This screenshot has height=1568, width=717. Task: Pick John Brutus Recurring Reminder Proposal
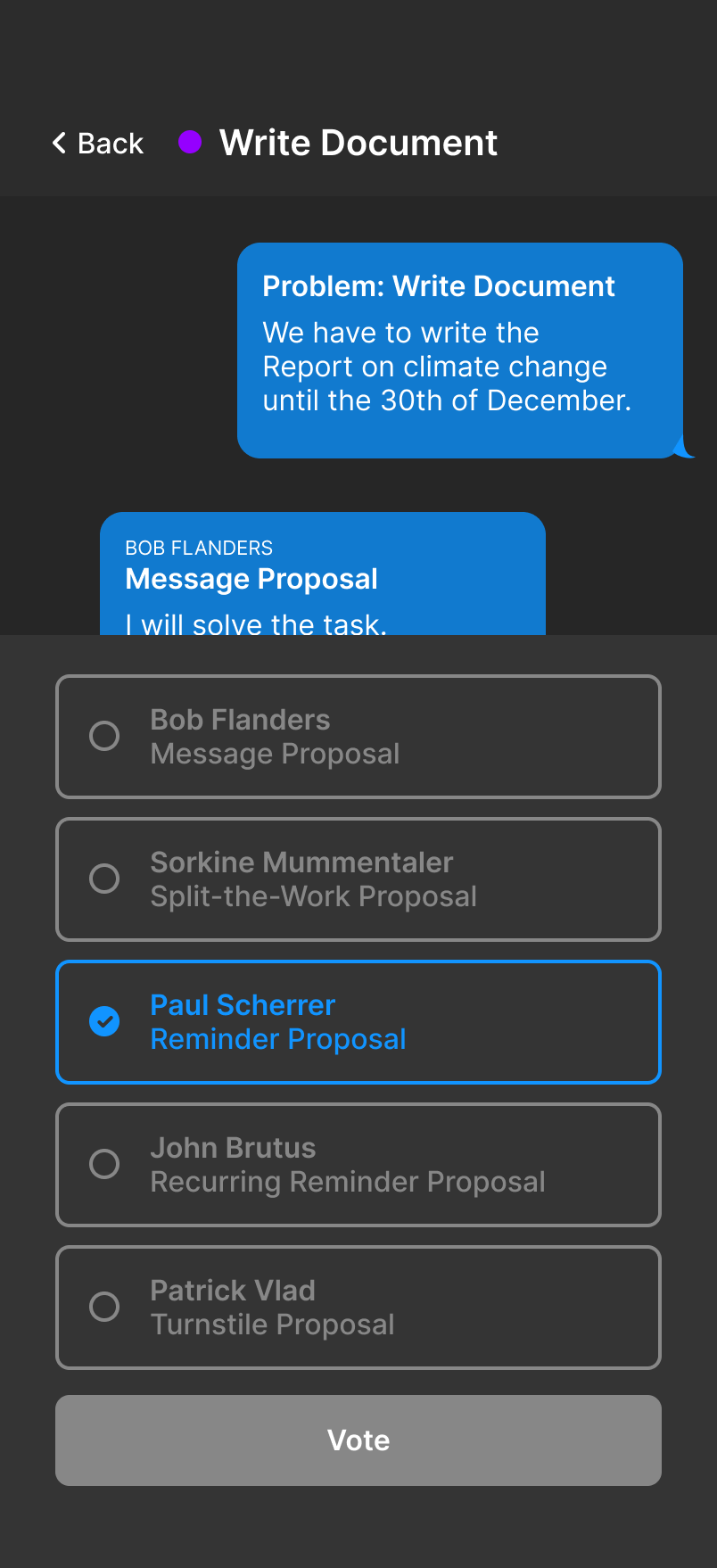(x=358, y=1165)
